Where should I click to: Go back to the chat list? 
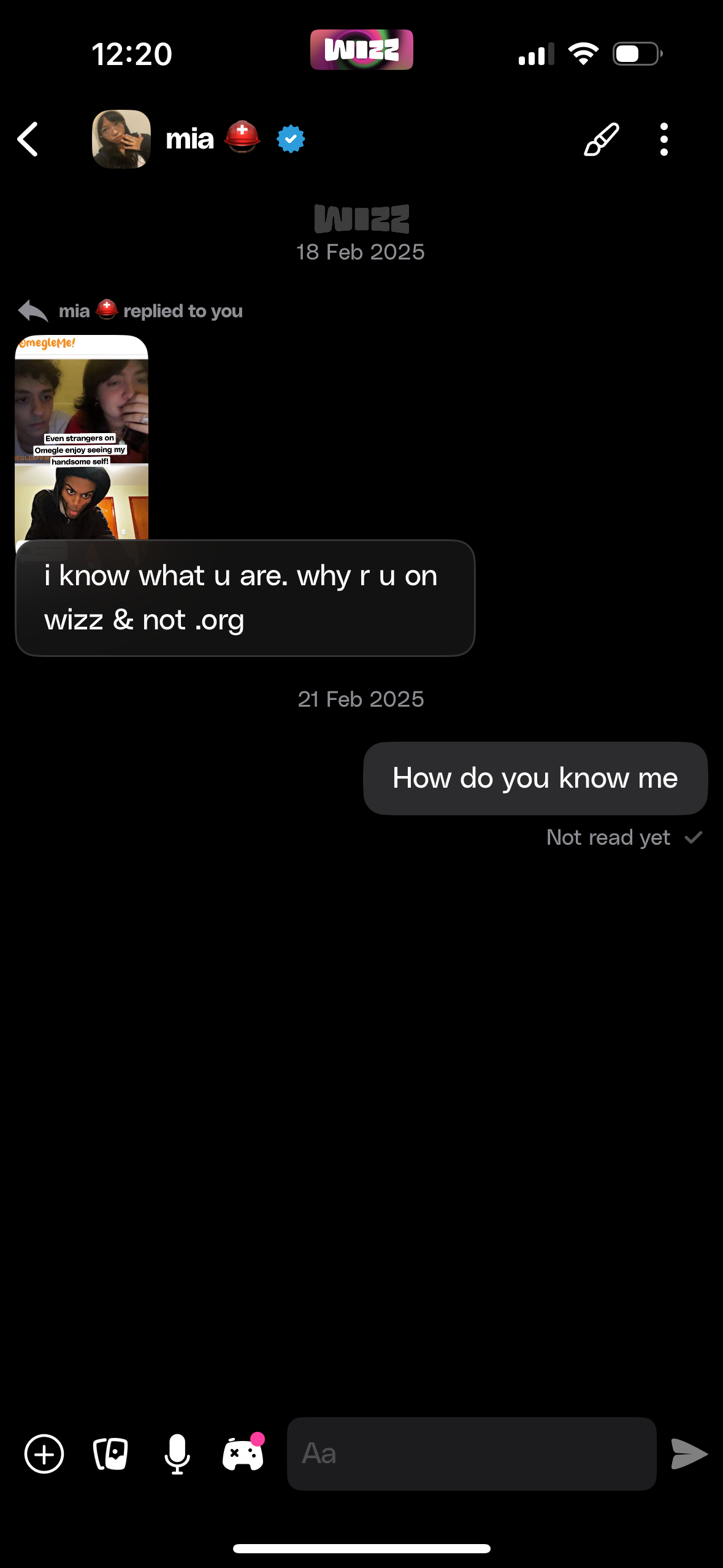tap(28, 139)
